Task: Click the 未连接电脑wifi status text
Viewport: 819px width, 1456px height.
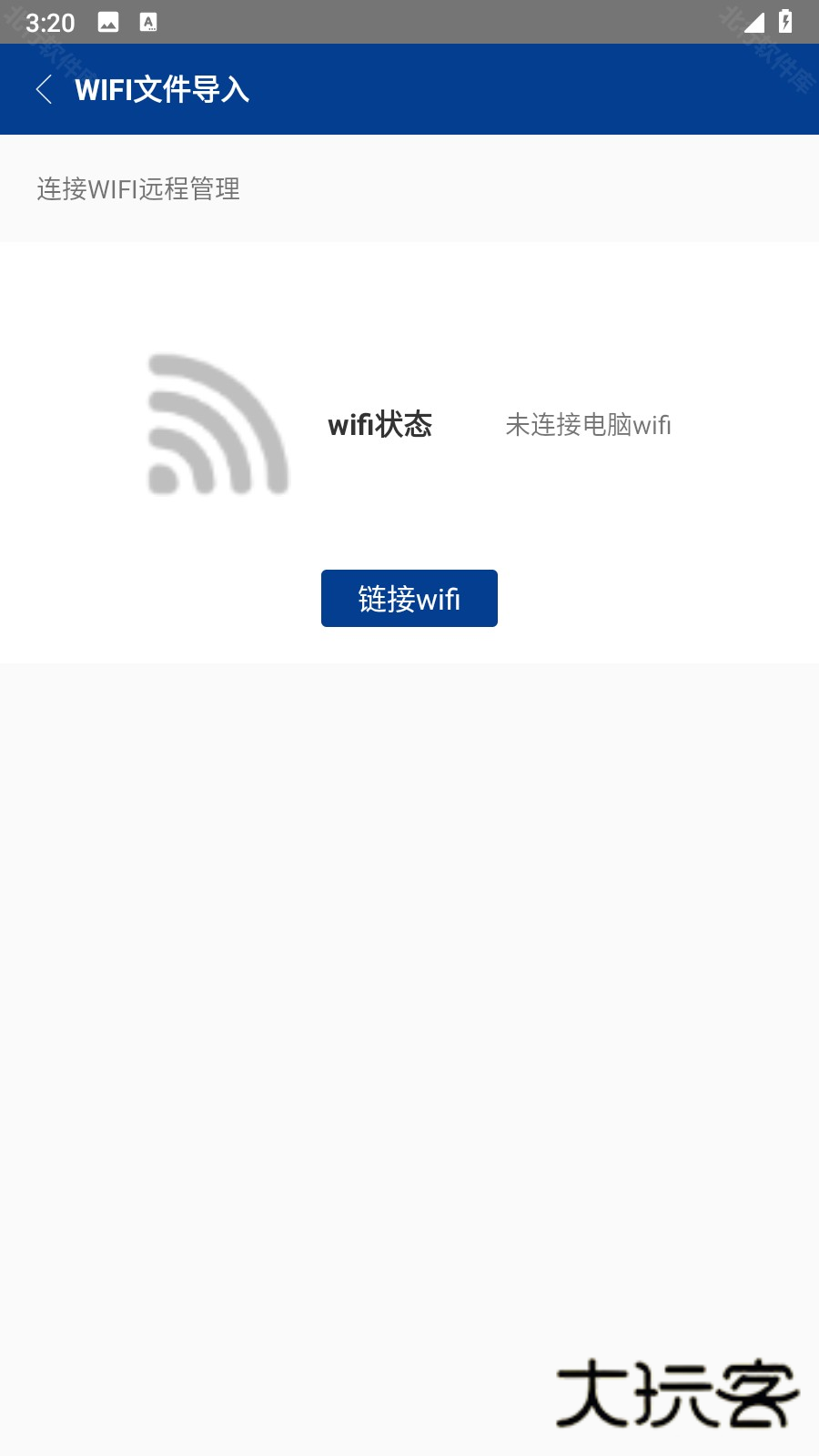Action: coord(589,425)
